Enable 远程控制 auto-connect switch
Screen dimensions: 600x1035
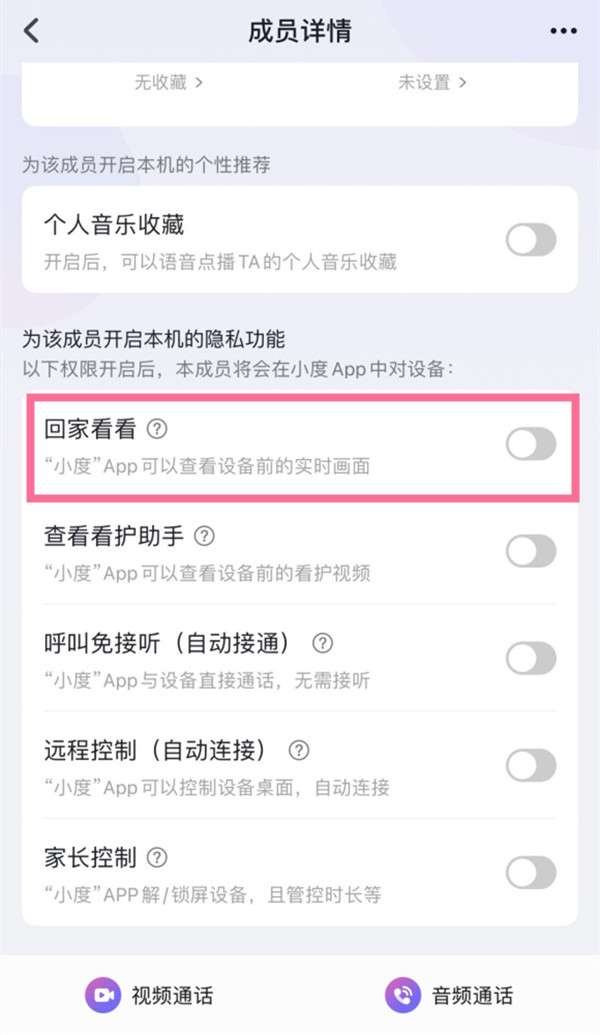pyautogui.click(x=530, y=765)
